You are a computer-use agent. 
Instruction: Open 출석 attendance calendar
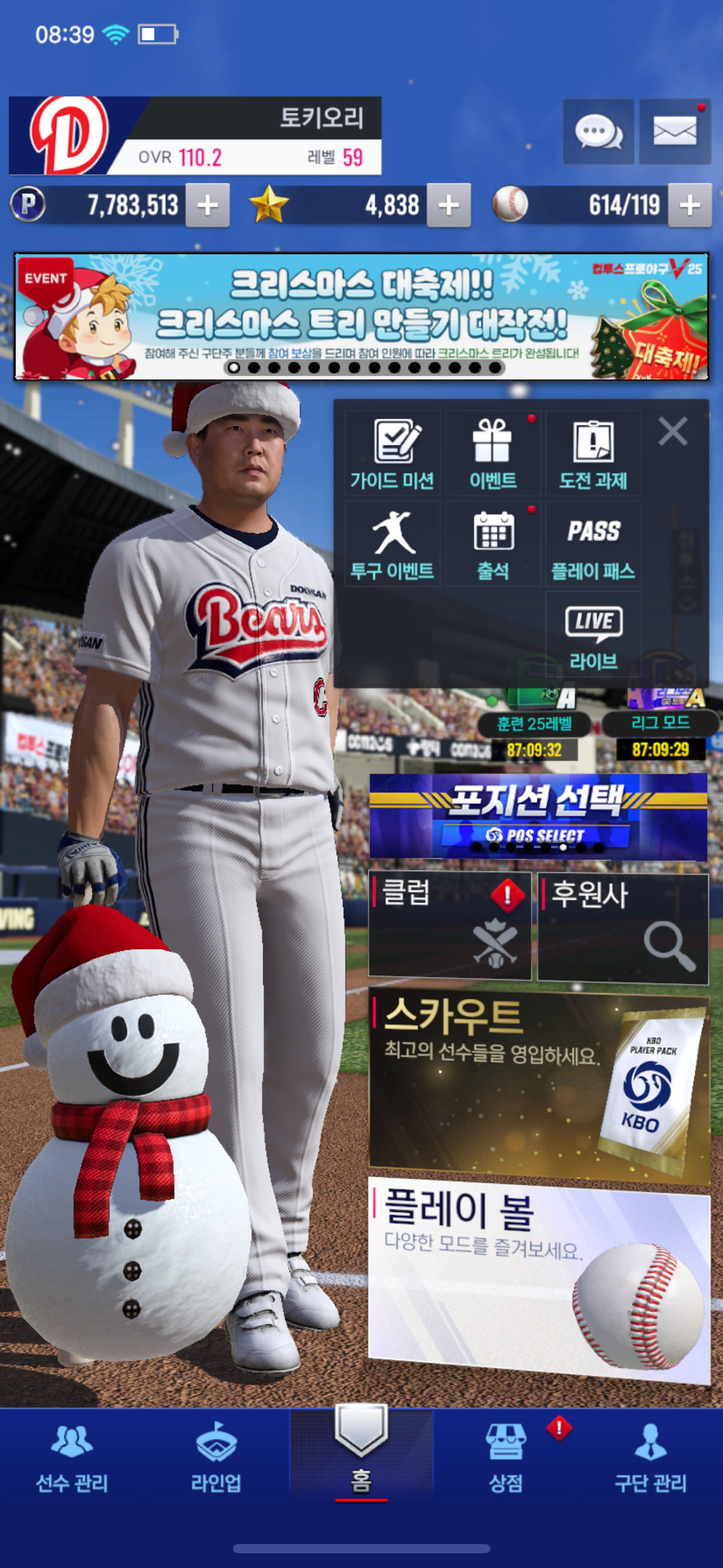(x=492, y=544)
